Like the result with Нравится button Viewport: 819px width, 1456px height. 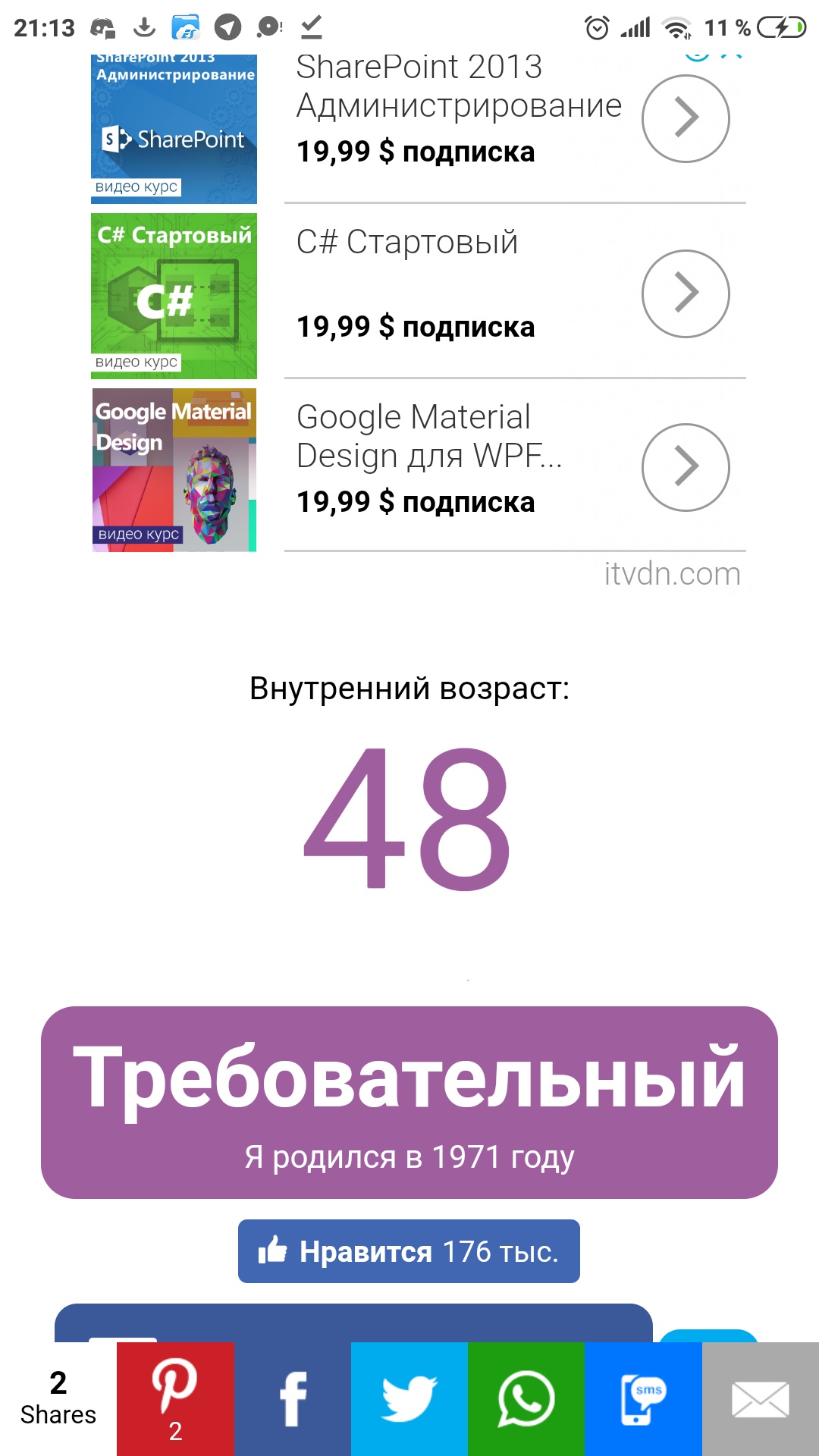point(409,1251)
